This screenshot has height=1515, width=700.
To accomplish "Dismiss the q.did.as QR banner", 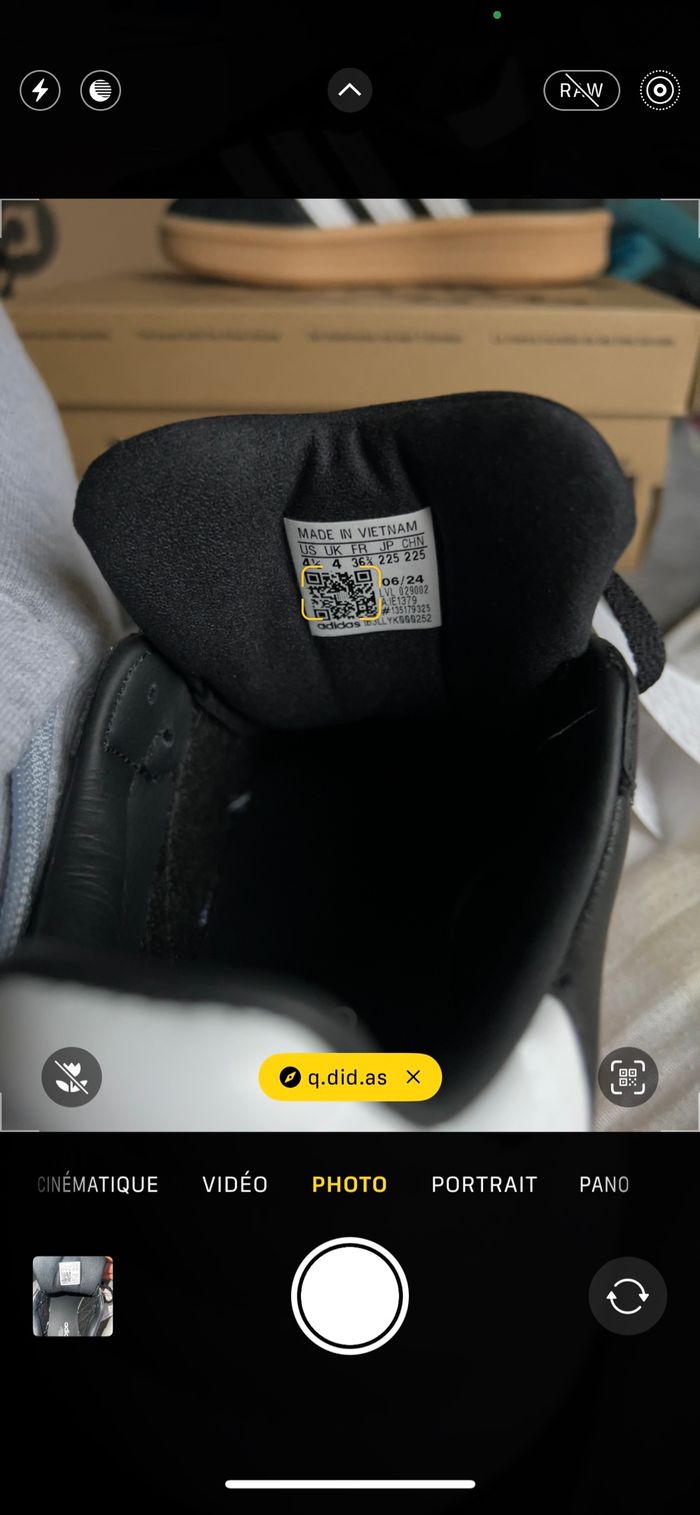I will 414,1077.
